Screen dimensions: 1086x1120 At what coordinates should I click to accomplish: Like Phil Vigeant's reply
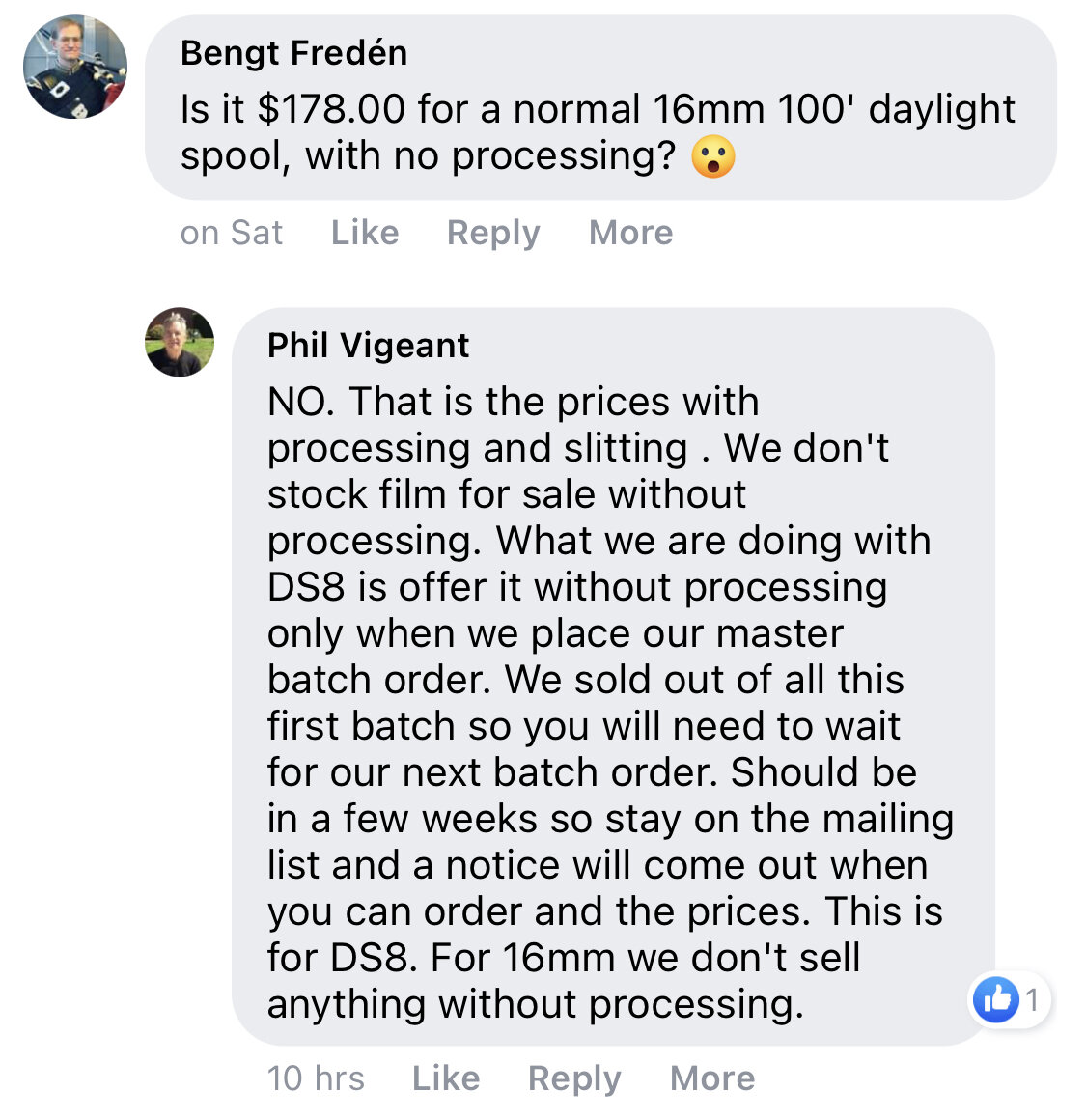click(445, 1078)
